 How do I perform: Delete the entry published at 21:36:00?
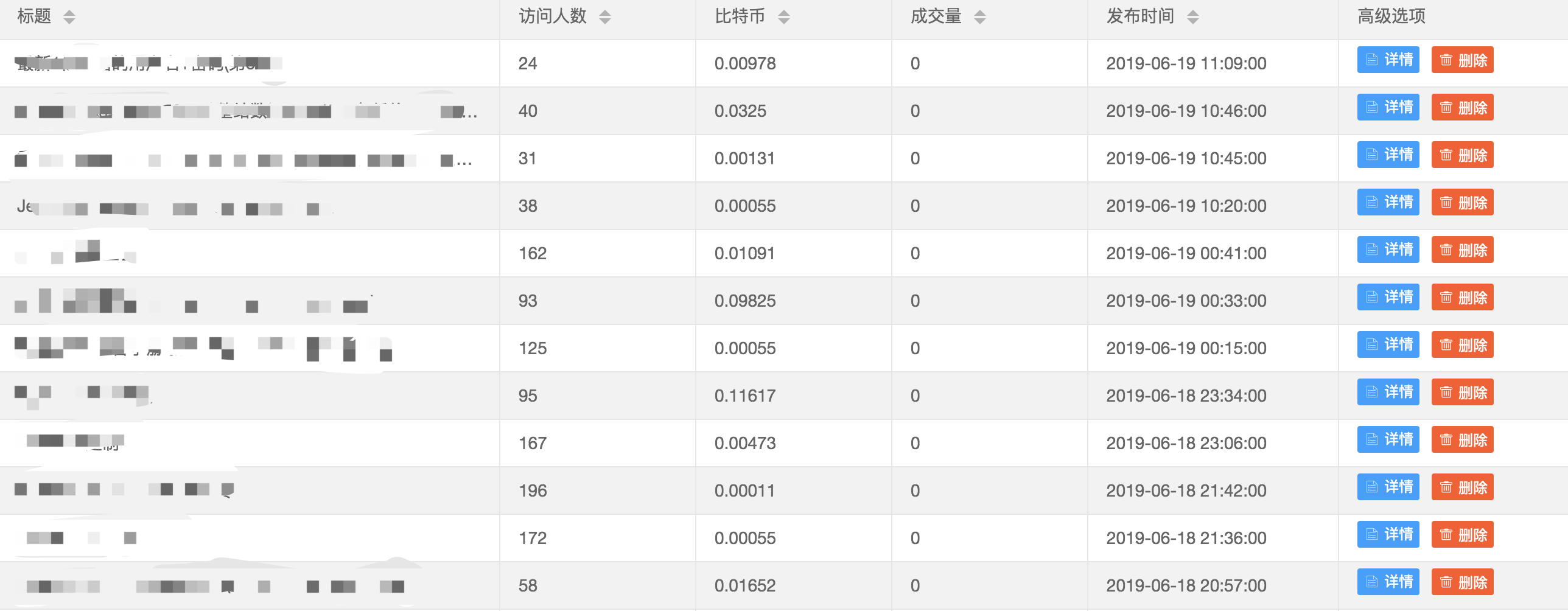tap(1462, 534)
